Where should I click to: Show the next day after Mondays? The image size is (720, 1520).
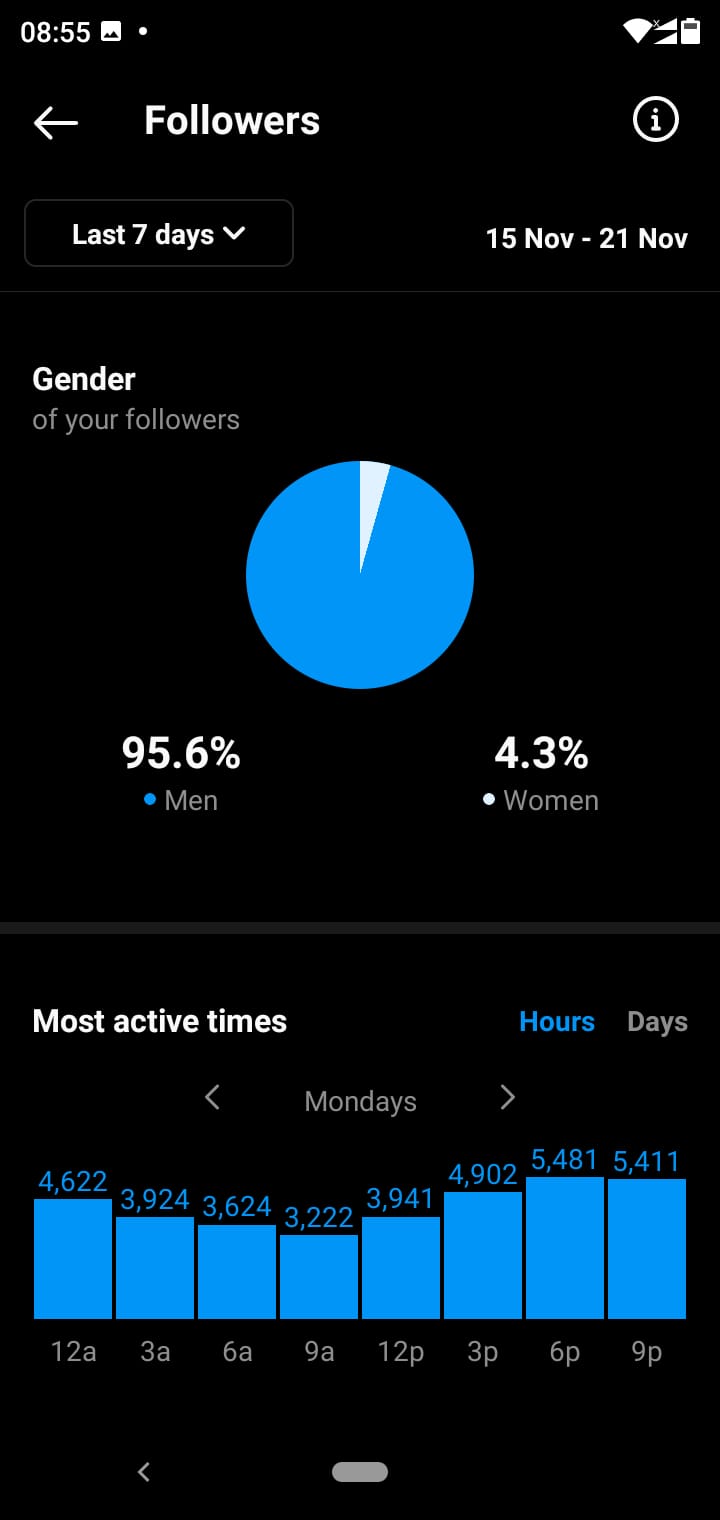pos(507,1098)
